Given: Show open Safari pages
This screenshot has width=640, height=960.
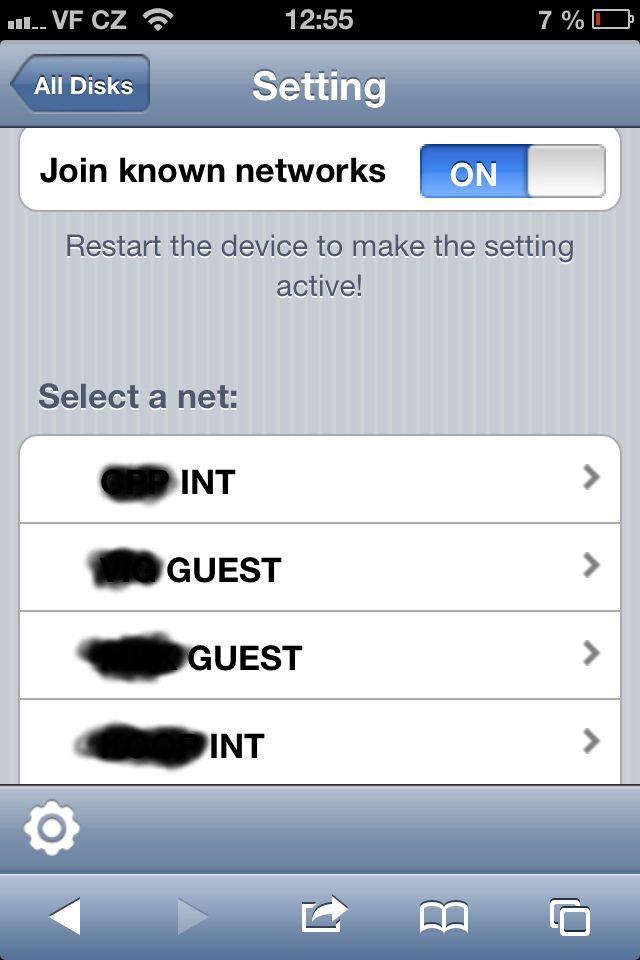Looking at the screenshot, I should (570, 916).
